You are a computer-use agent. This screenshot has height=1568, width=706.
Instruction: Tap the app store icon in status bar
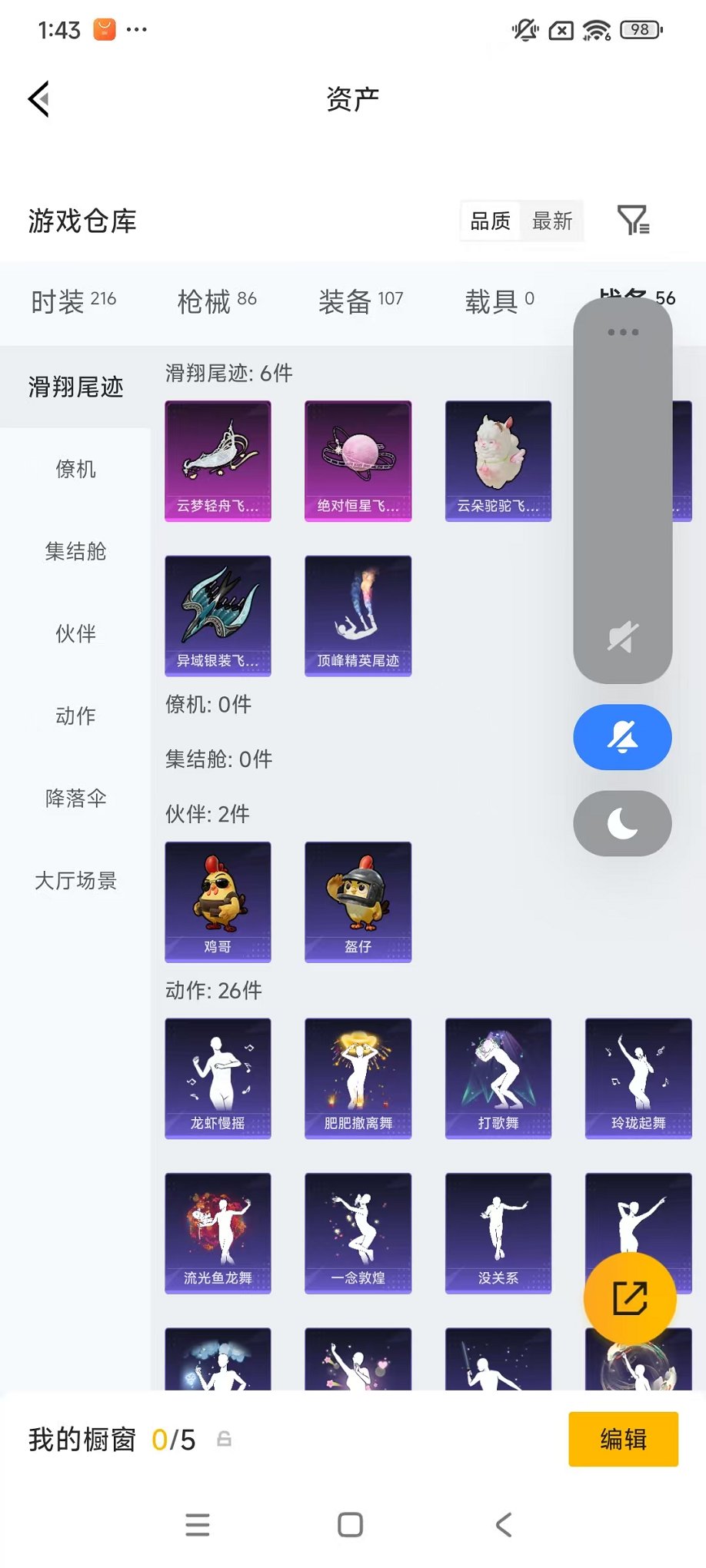101,30
